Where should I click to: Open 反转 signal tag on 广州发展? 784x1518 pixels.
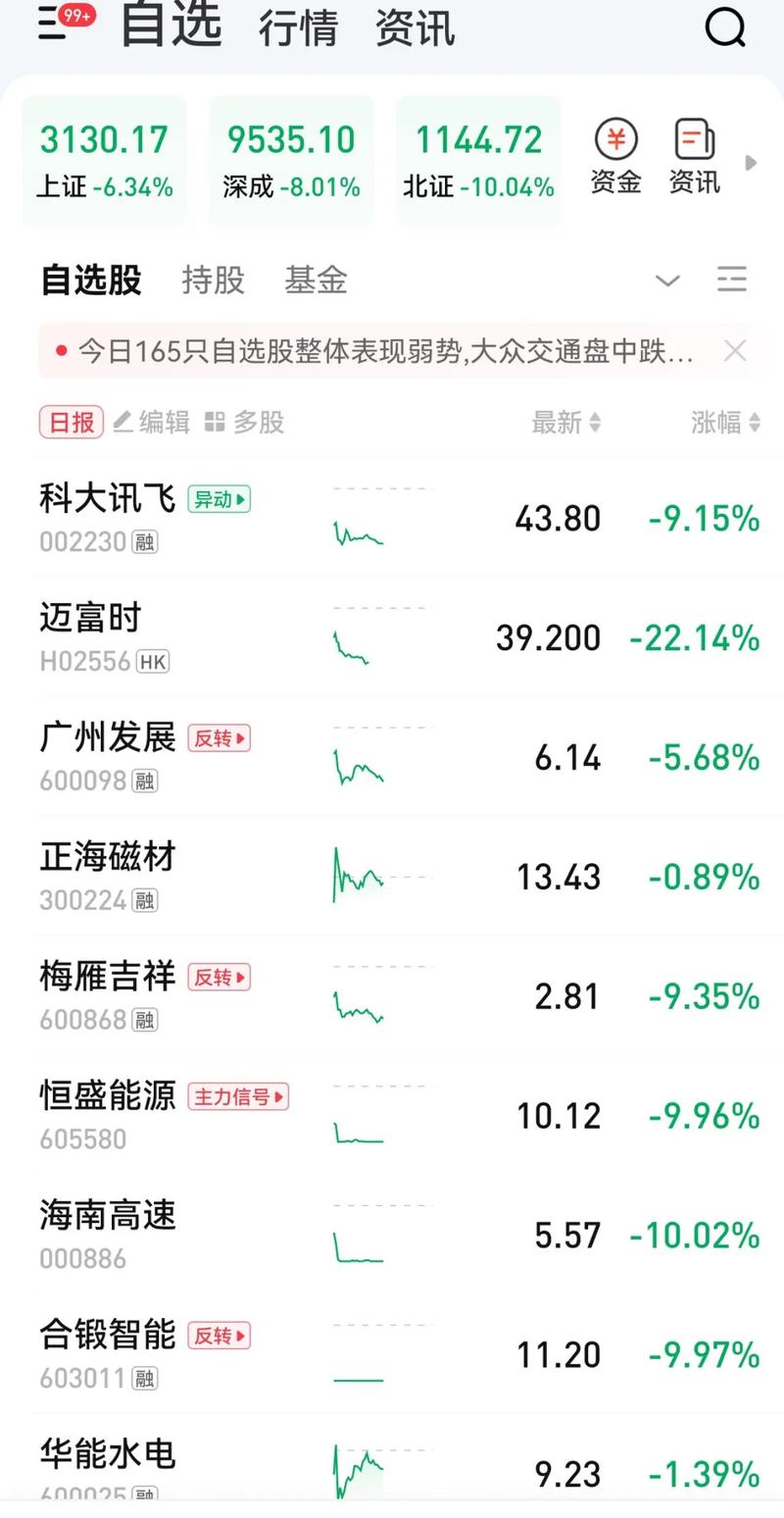[218, 738]
